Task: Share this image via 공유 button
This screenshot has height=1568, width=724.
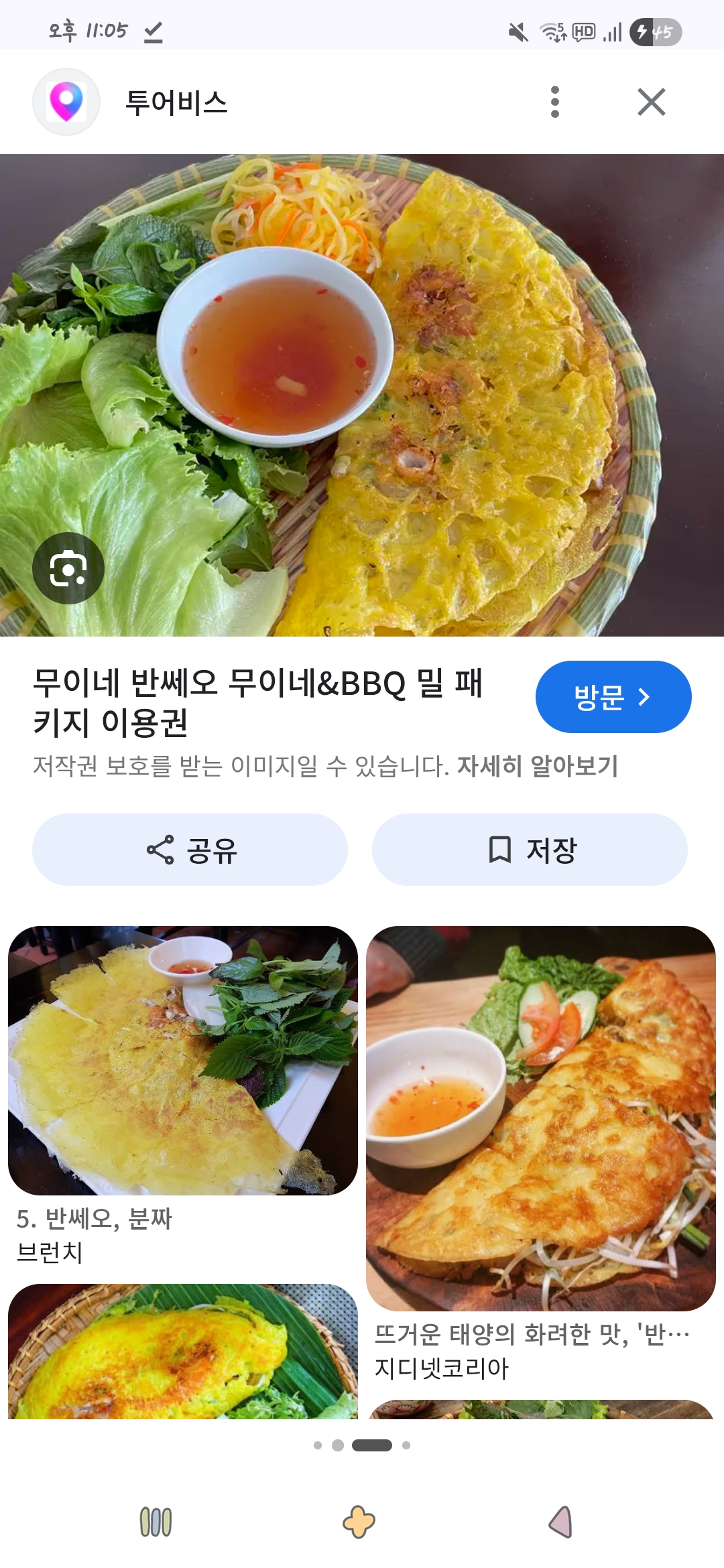Action: 190,850
